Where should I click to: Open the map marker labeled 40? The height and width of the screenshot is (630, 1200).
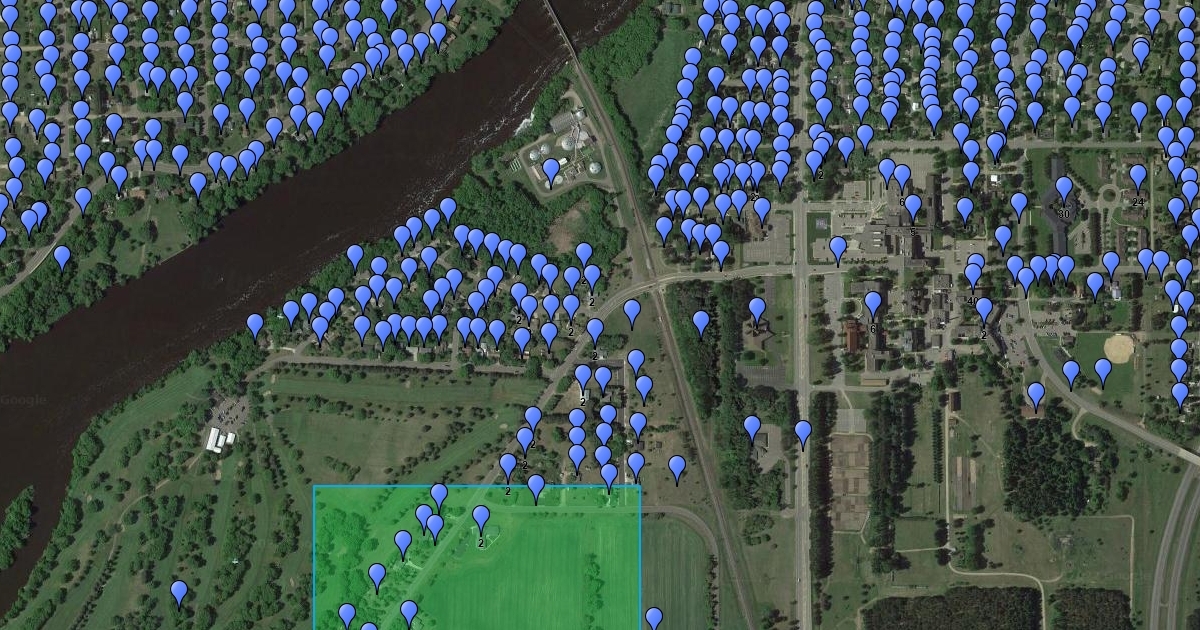973,275
